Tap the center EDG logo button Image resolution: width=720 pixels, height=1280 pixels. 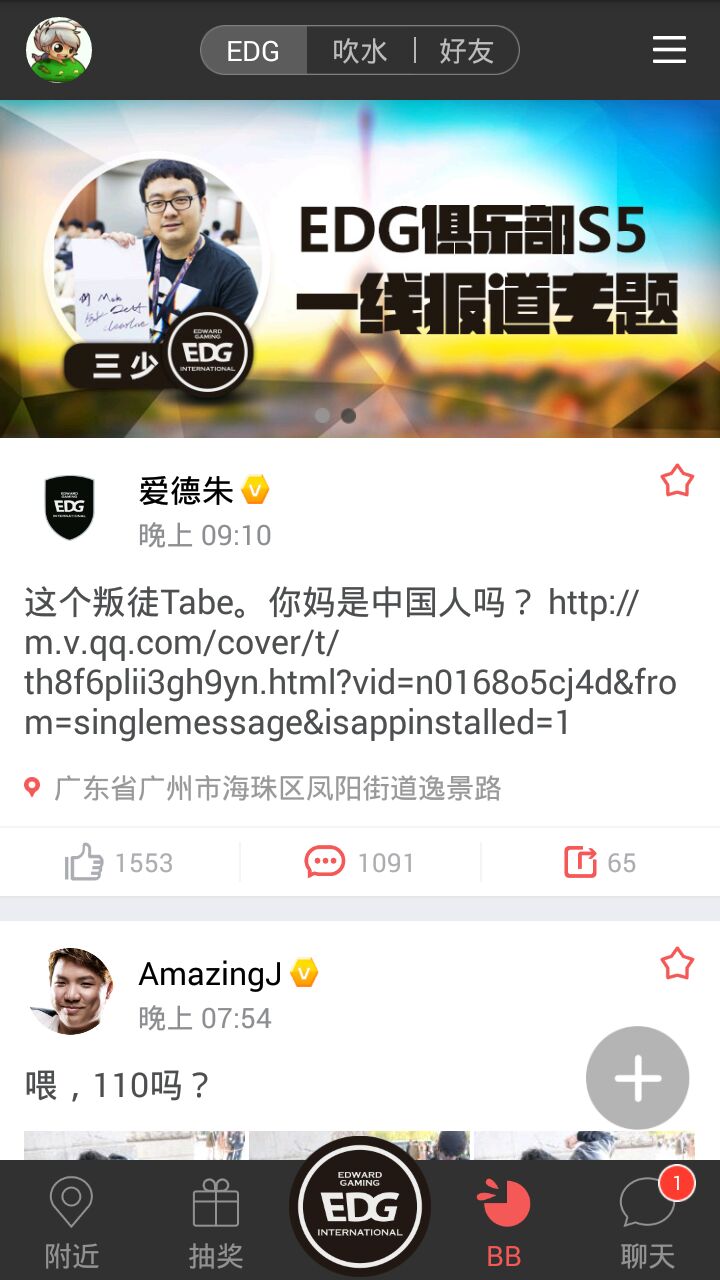click(360, 1208)
